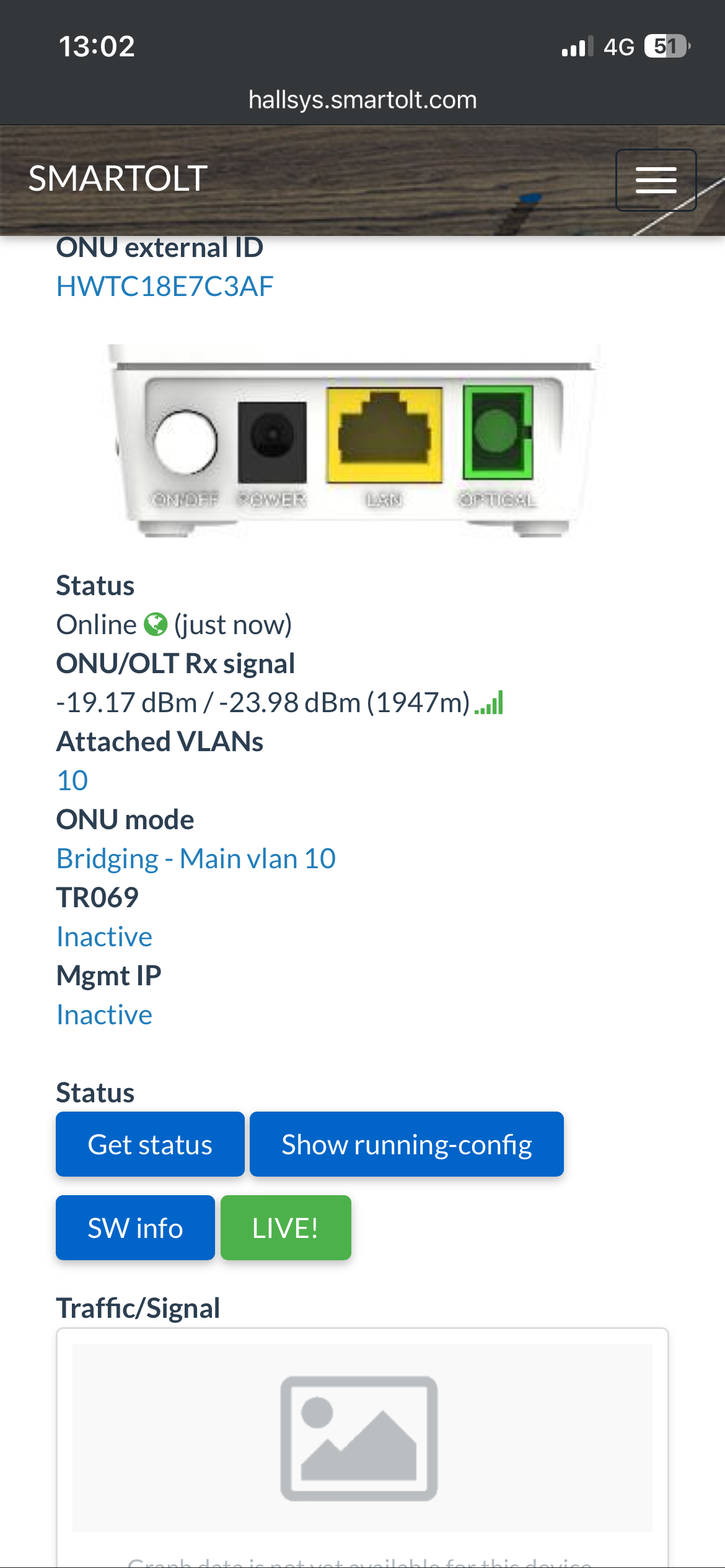The image size is (725, 1568).
Task: Open the SMARTOLT home link
Action: coord(118,179)
